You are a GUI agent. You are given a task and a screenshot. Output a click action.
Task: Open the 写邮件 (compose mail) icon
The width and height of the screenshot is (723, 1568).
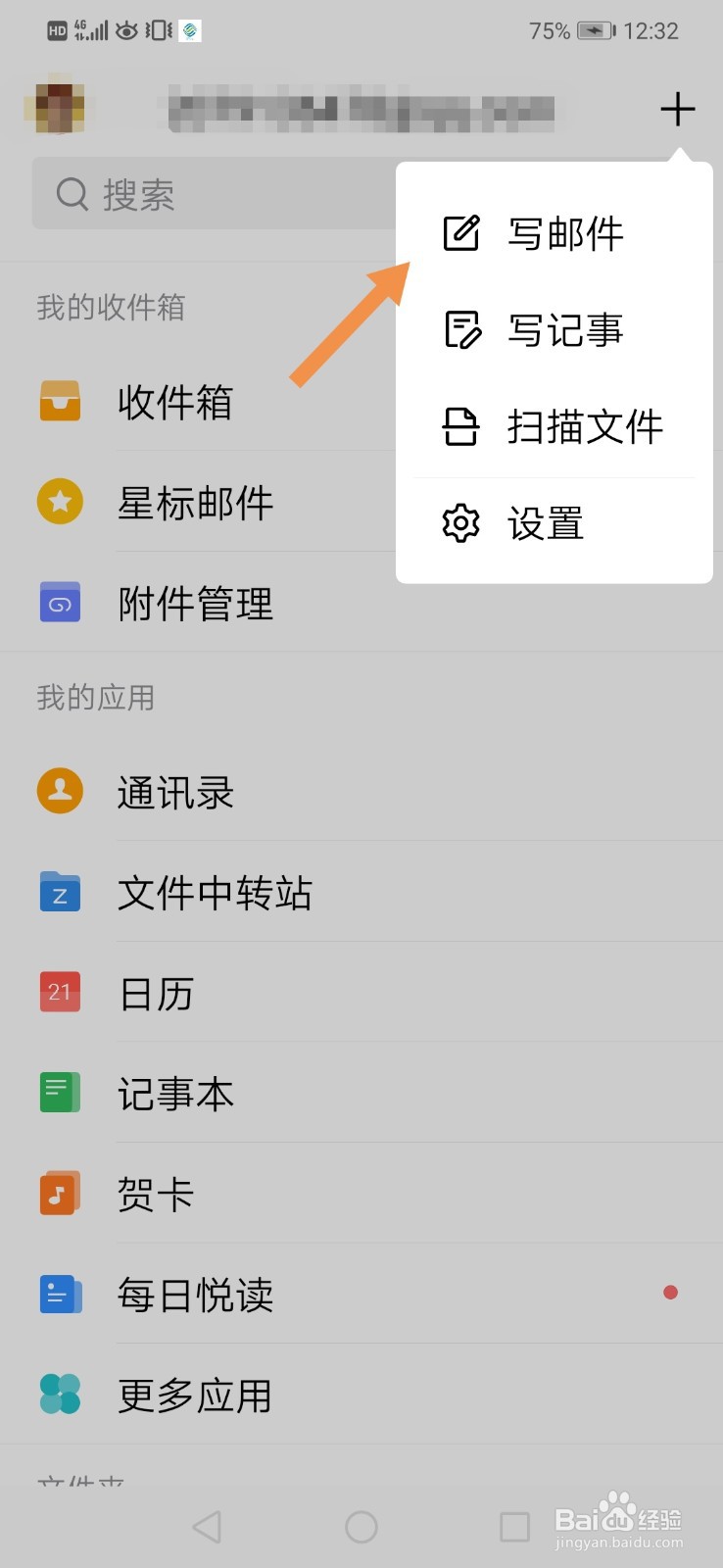tap(460, 233)
